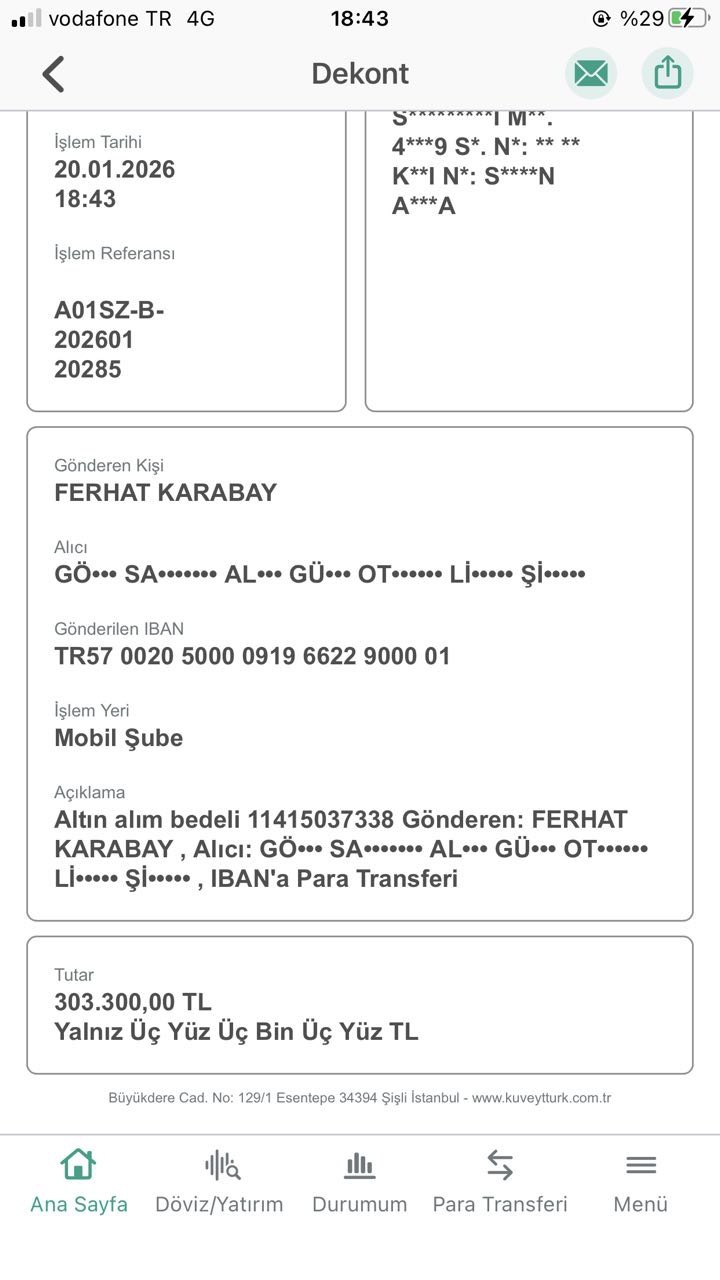
Task: Send the receipt by email
Action: tap(591, 73)
